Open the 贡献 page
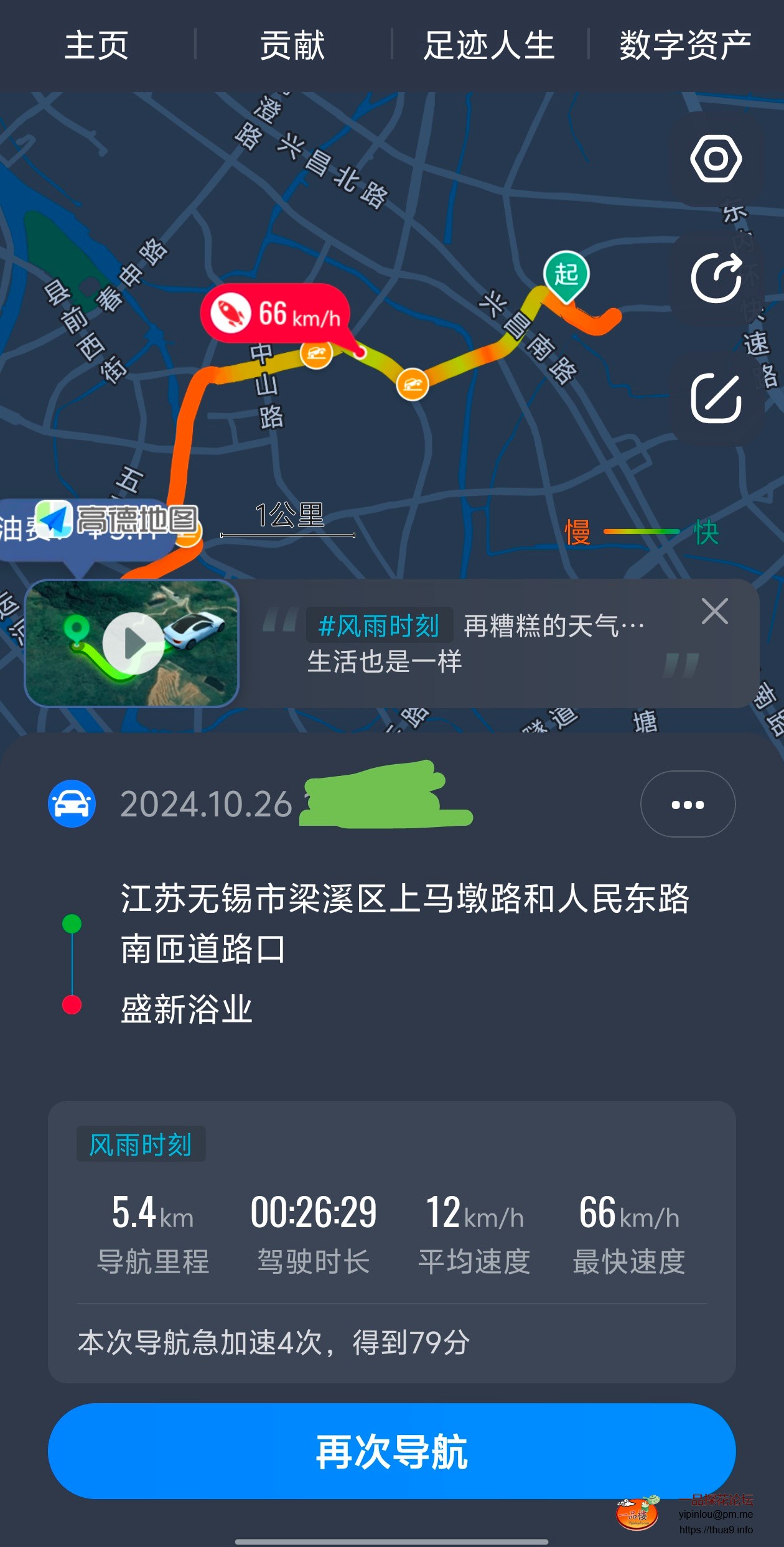This screenshot has height=1547, width=784. [294, 45]
